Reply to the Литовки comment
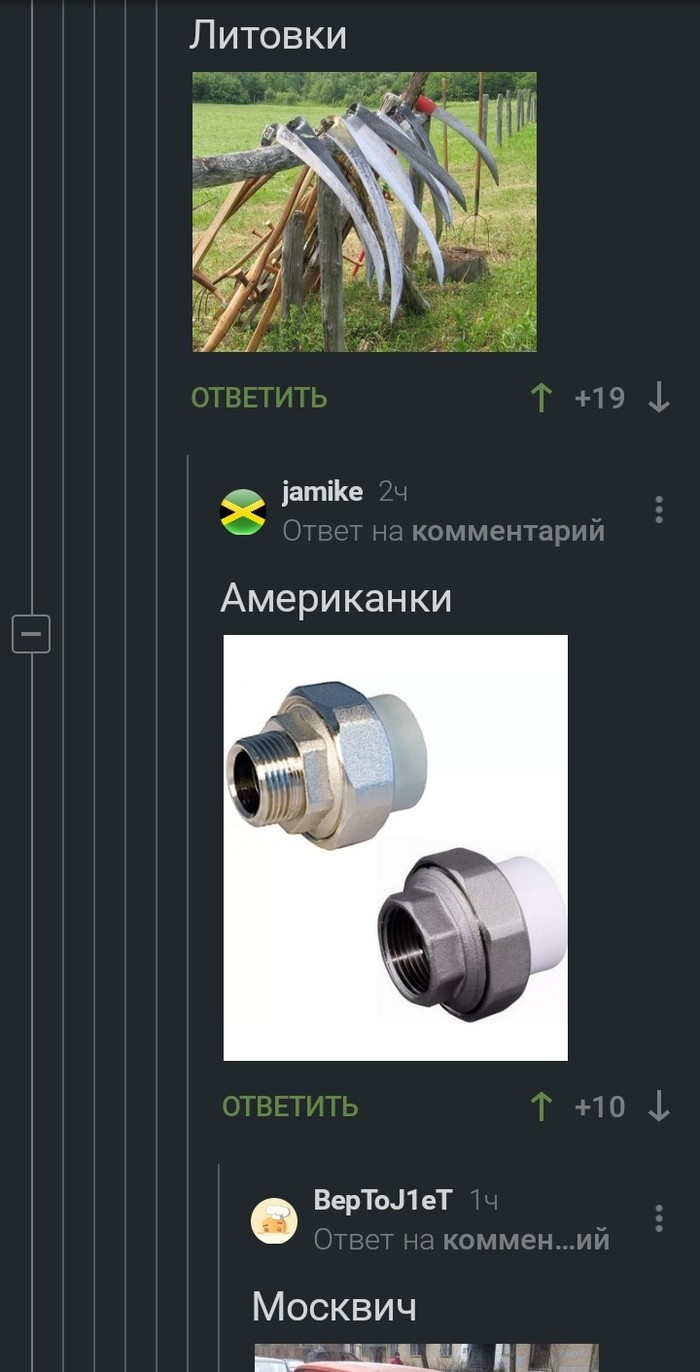Image resolution: width=700 pixels, height=1372 pixels. [x=259, y=397]
